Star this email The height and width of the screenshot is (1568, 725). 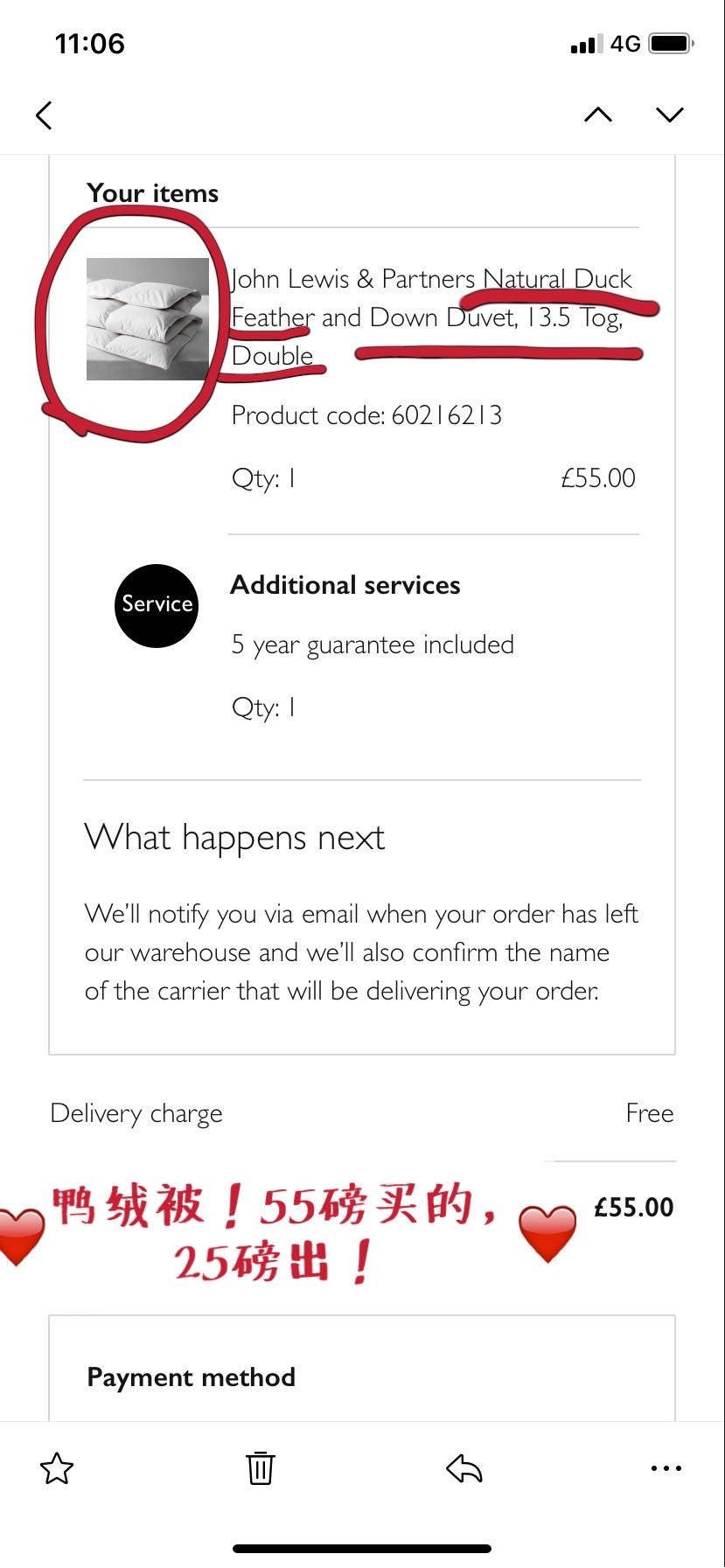tap(57, 1468)
